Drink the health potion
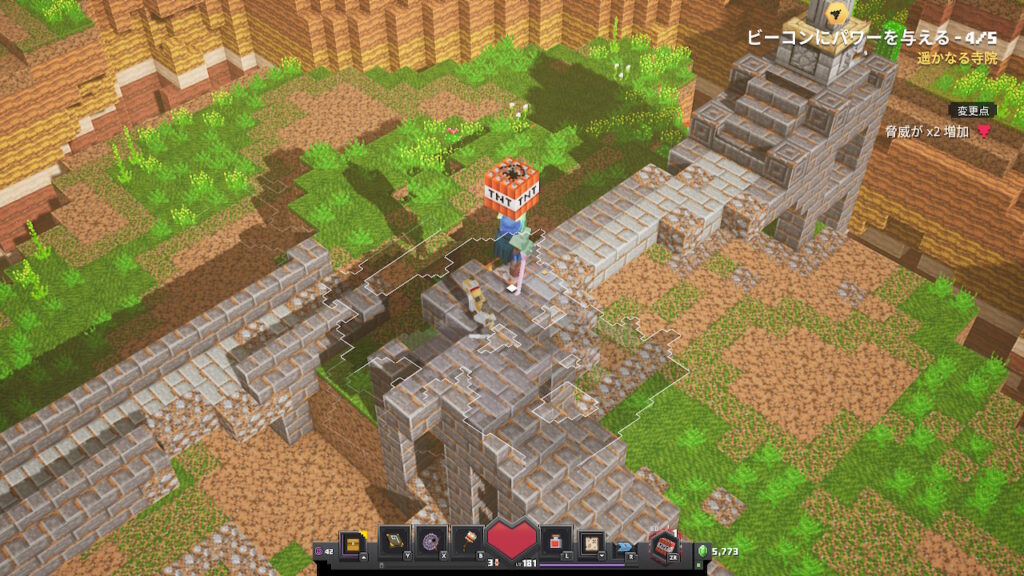 (556, 541)
